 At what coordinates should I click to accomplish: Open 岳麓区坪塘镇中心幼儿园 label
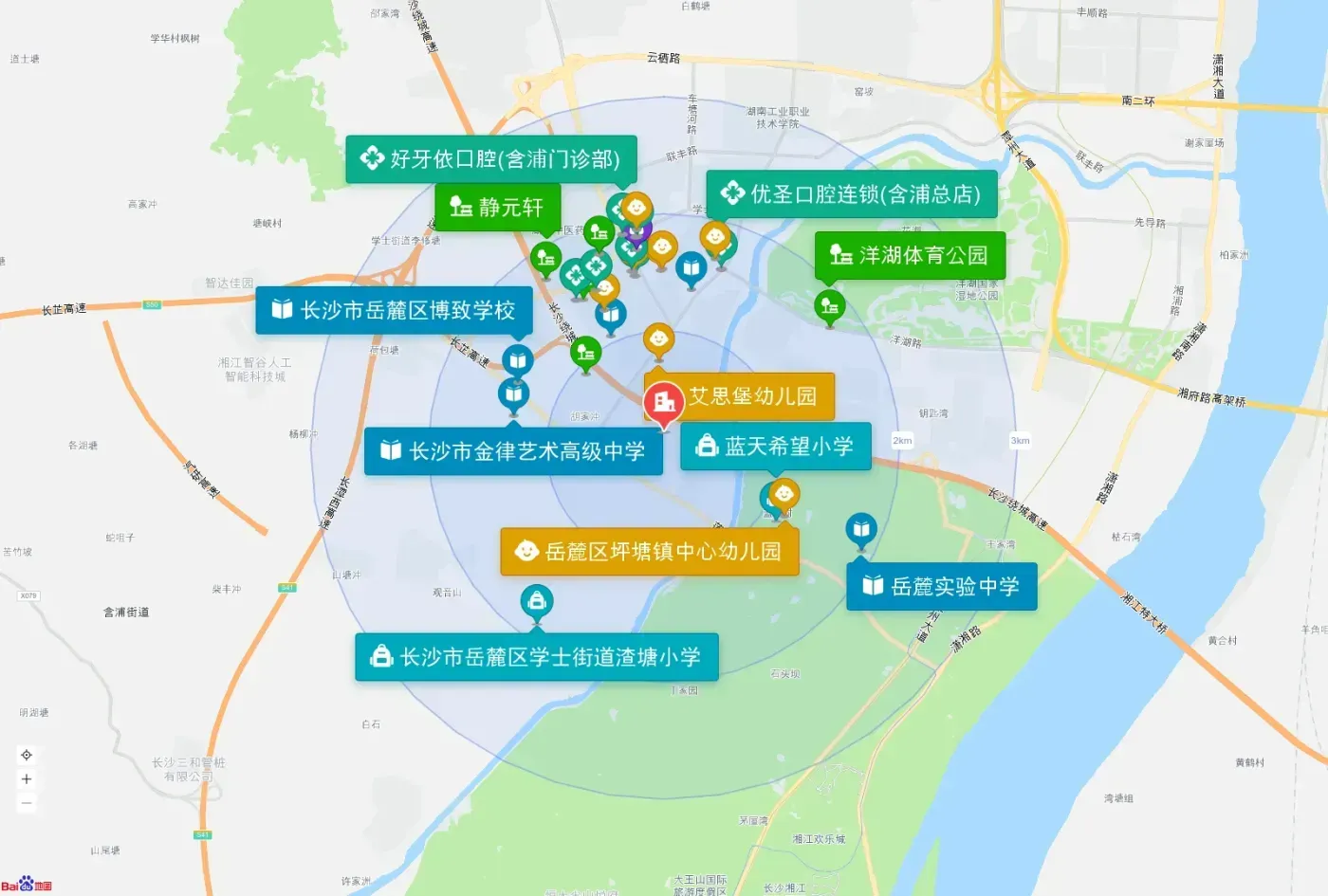click(650, 552)
